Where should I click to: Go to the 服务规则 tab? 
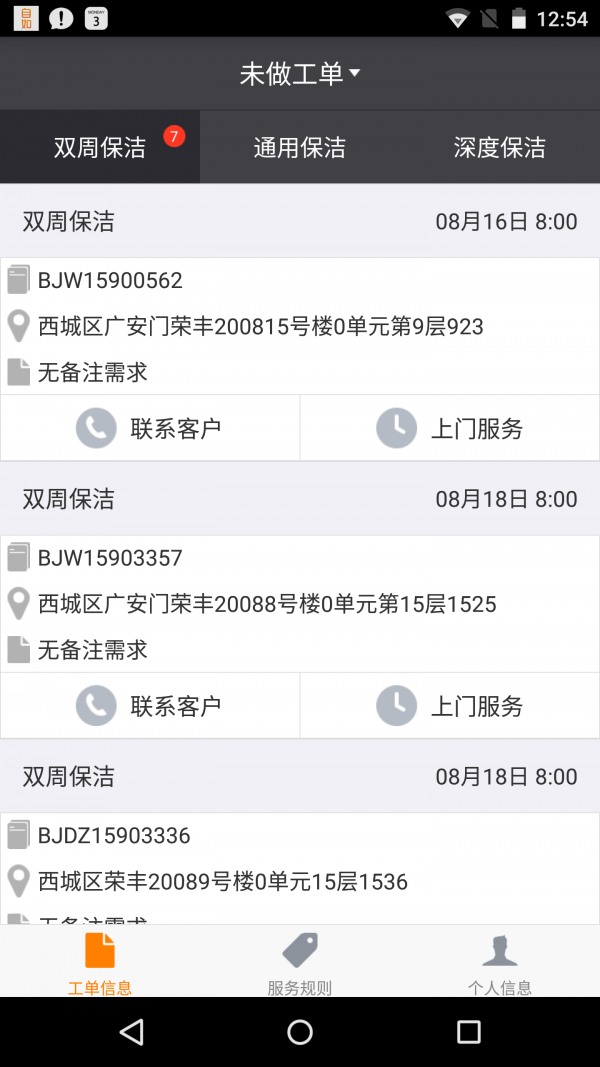pos(300,962)
